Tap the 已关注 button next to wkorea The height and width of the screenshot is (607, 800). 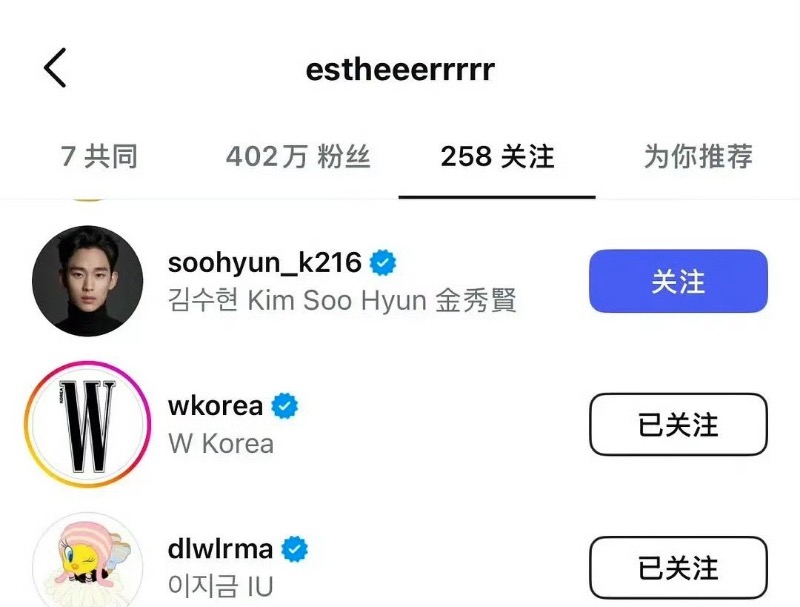point(678,425)
